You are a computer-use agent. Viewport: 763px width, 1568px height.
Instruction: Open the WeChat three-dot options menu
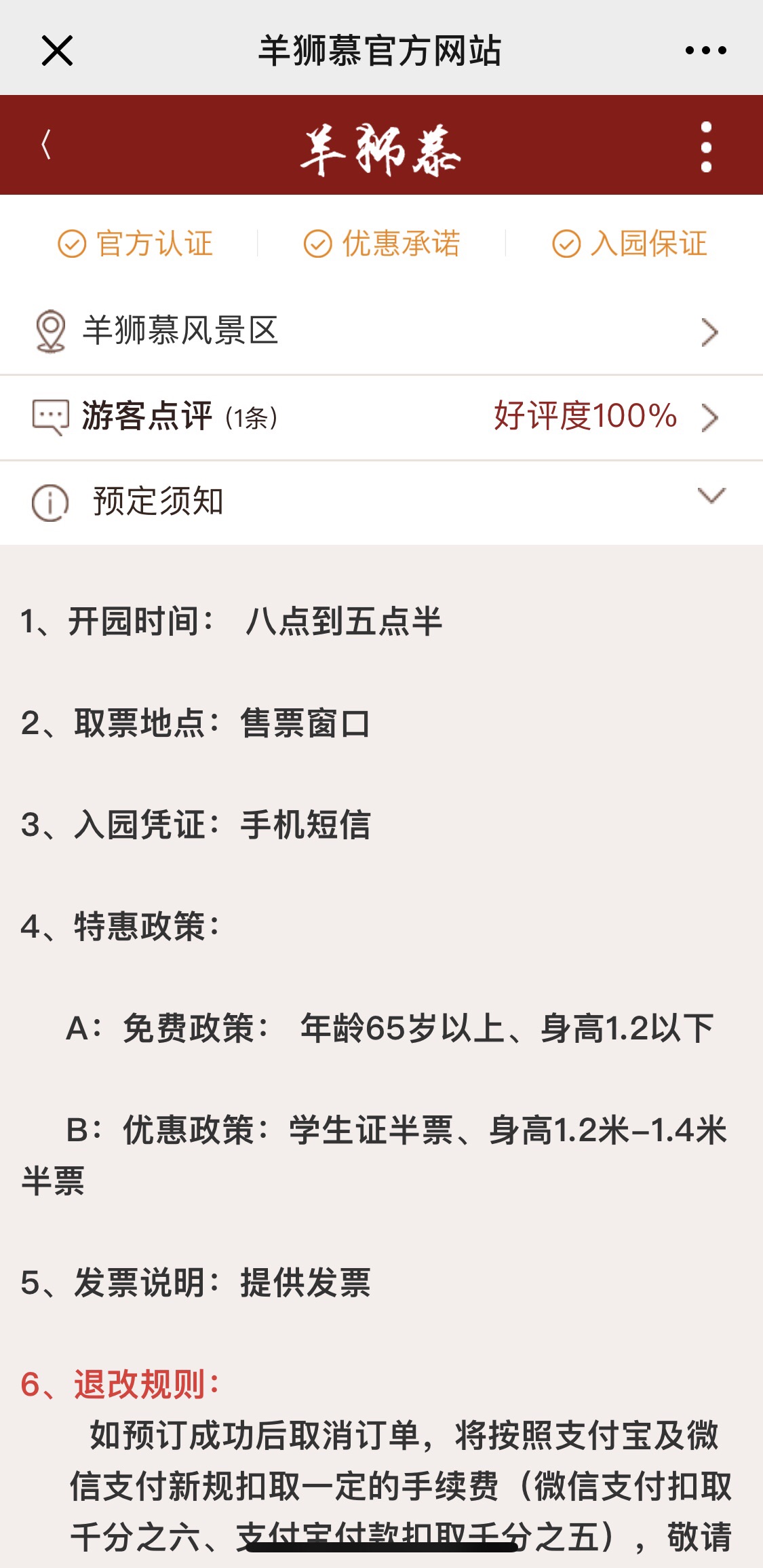point(705,50)
